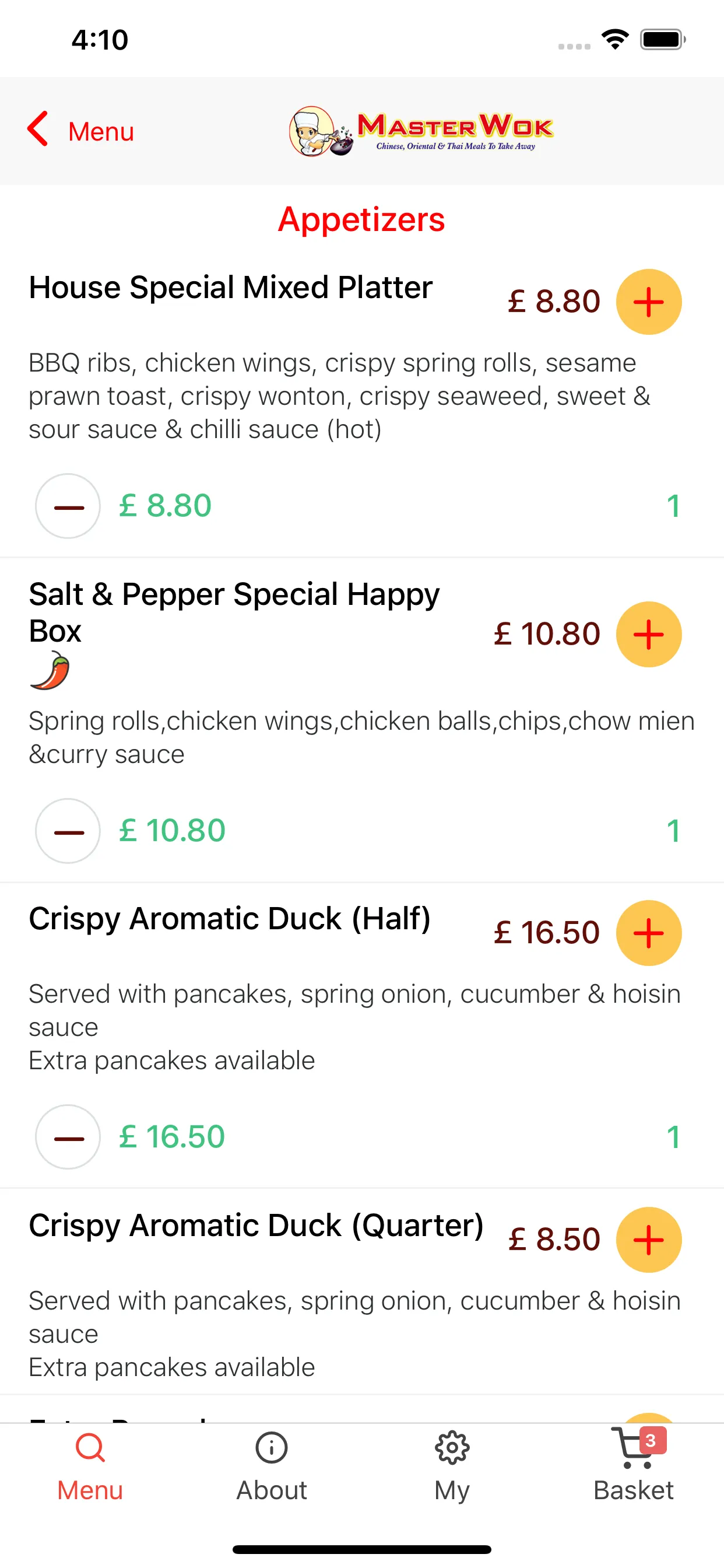
Task: Add House Special Mixed Platter to basket
Action: [x=648, y=302]
